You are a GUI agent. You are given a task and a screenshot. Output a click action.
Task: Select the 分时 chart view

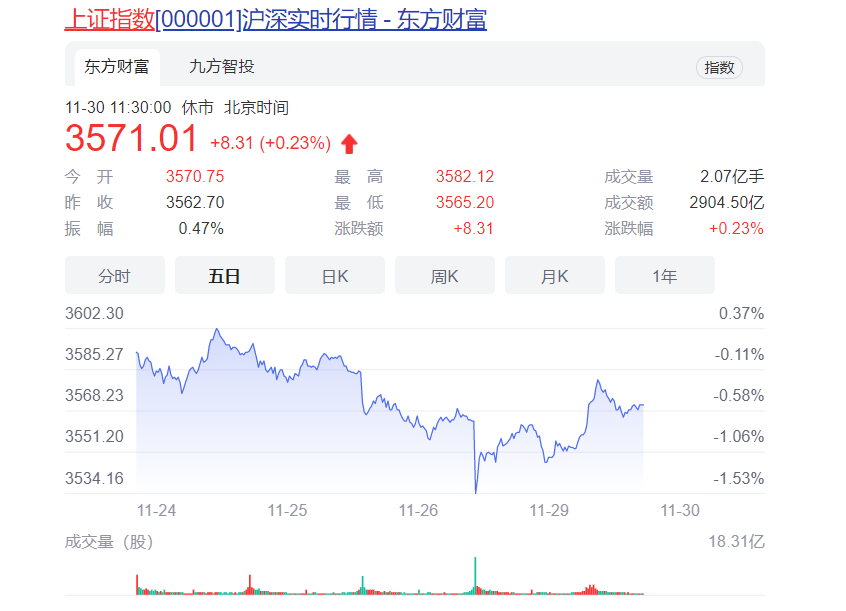(115, 276)
